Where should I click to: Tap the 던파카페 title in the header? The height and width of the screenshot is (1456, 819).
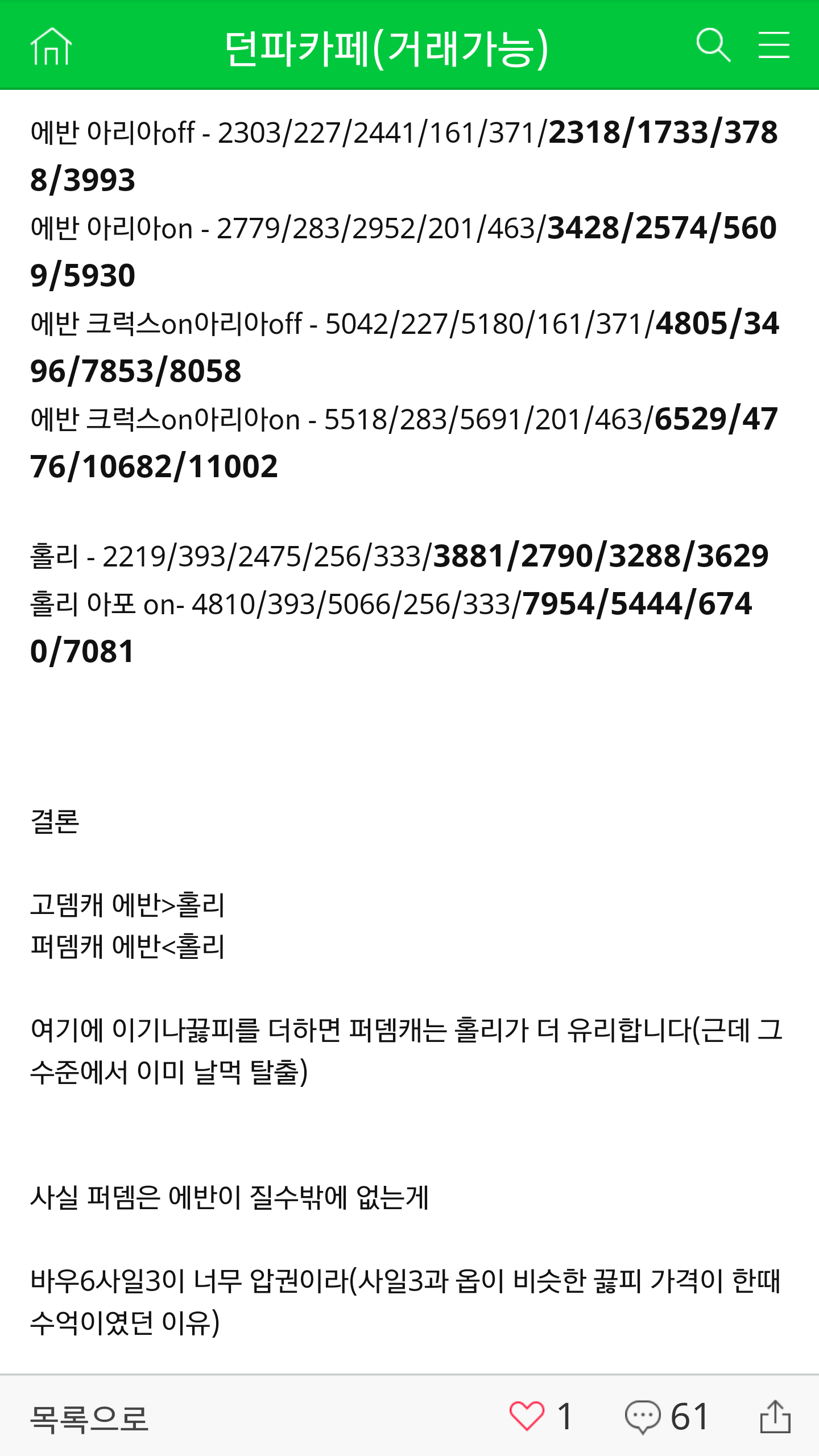(387, 49)
